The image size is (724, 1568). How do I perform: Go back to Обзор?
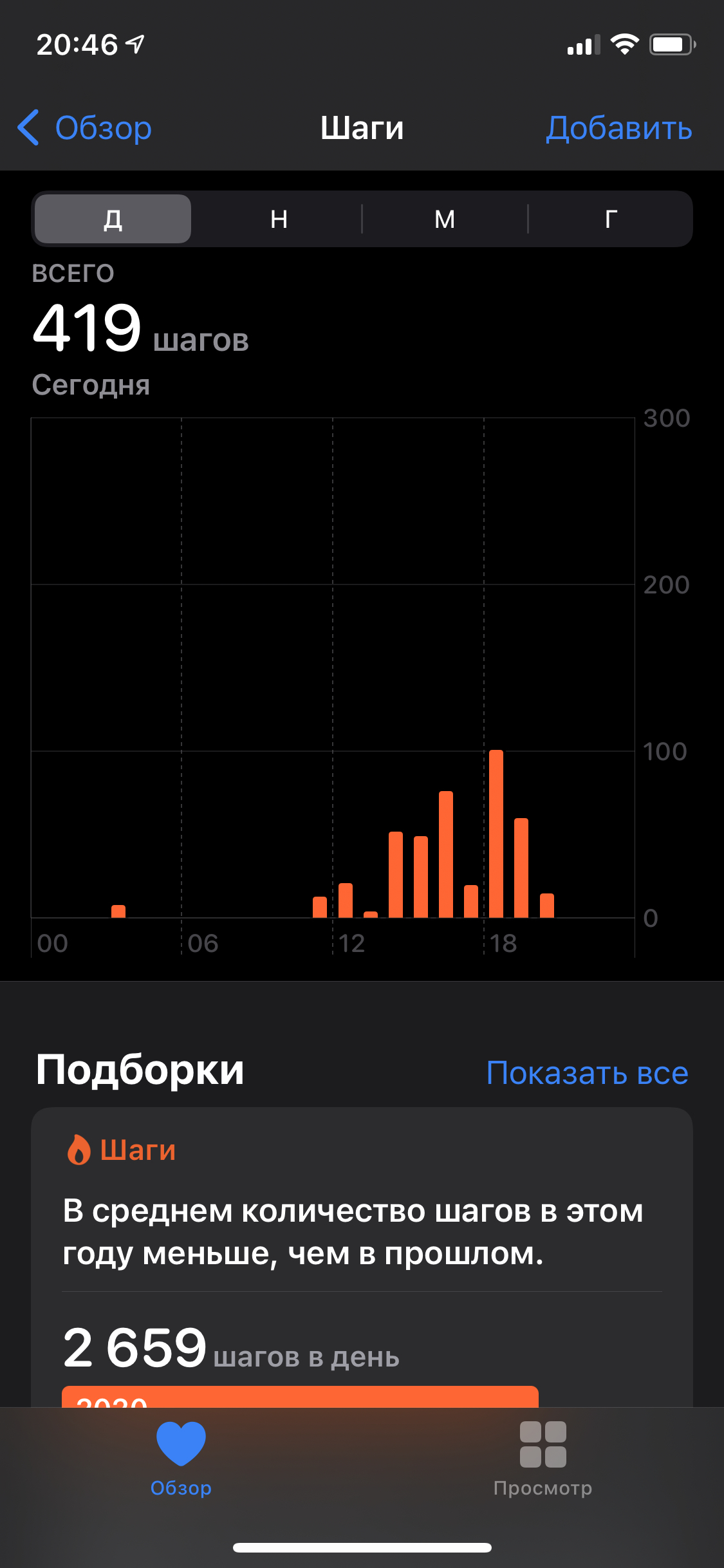tap(86, 127)
